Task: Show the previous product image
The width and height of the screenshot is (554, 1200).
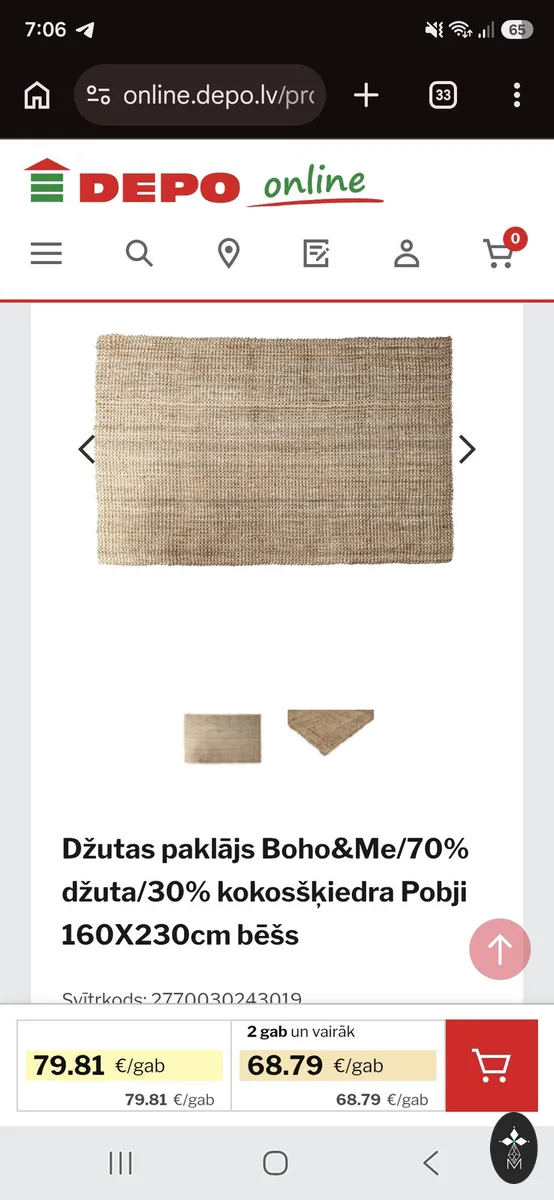Action: (87, 449)
